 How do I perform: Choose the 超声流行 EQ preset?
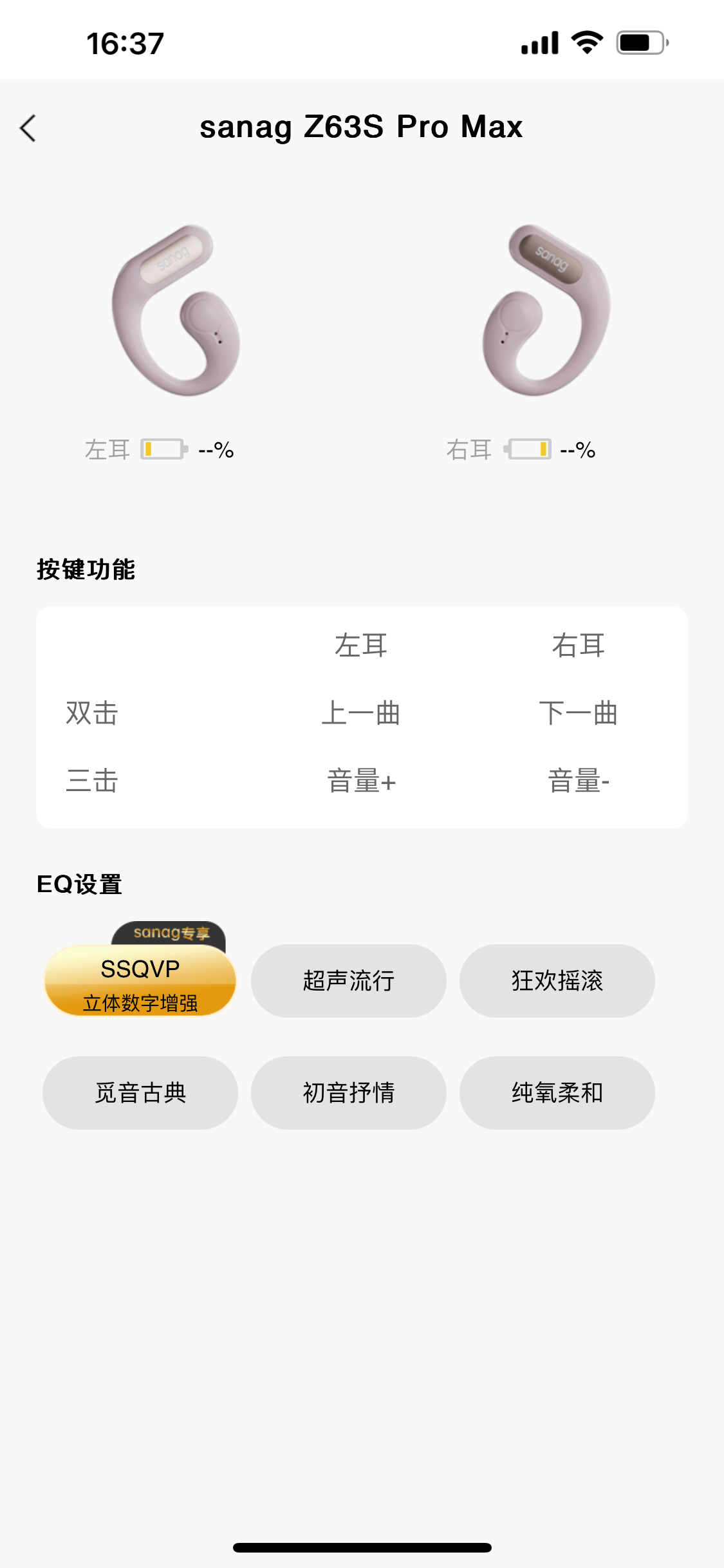click(349, 981)
